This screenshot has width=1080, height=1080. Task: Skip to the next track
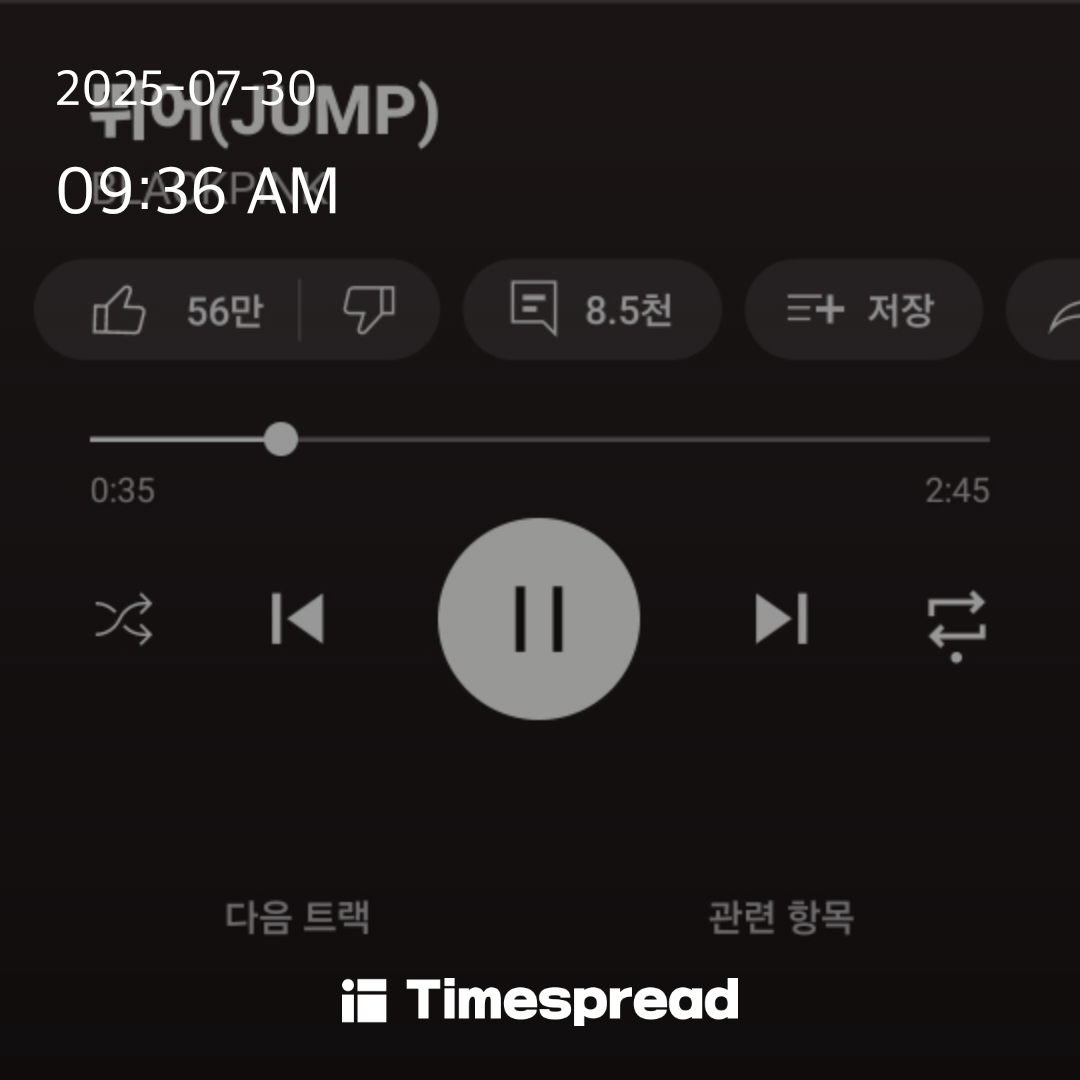pyautogui.click(x=781, y=619)
